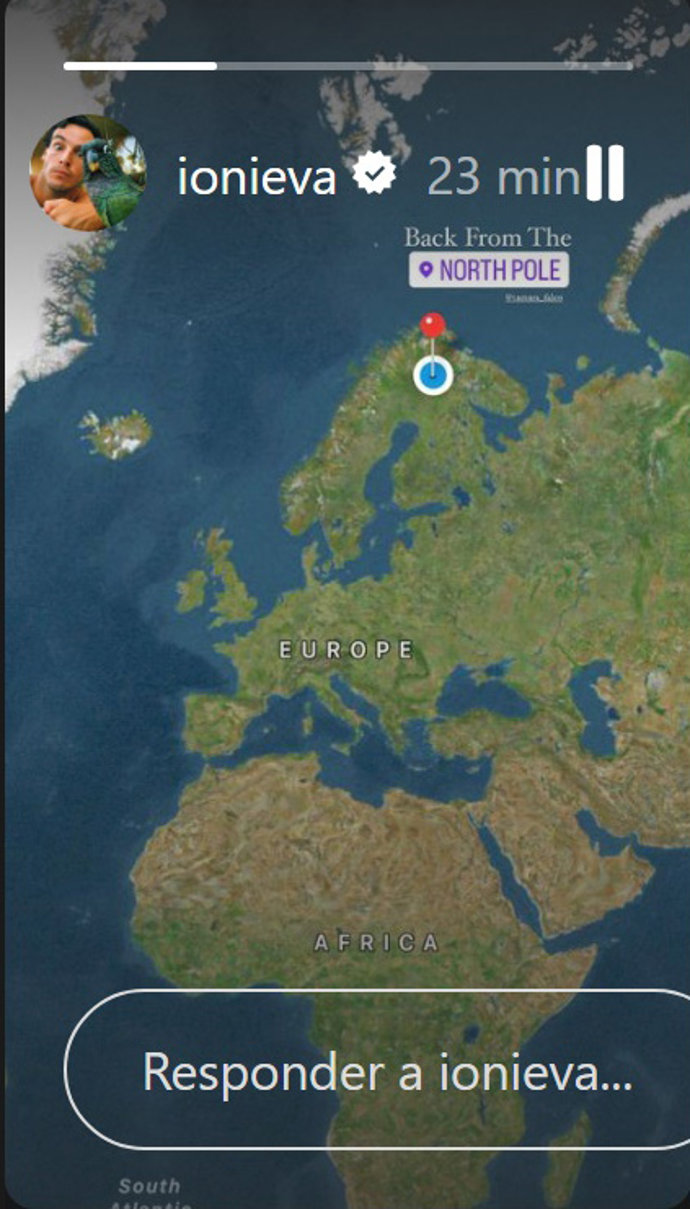690x1209 pixels.
Task: Open ionieva's profile picture
Action: coord(88,173)
